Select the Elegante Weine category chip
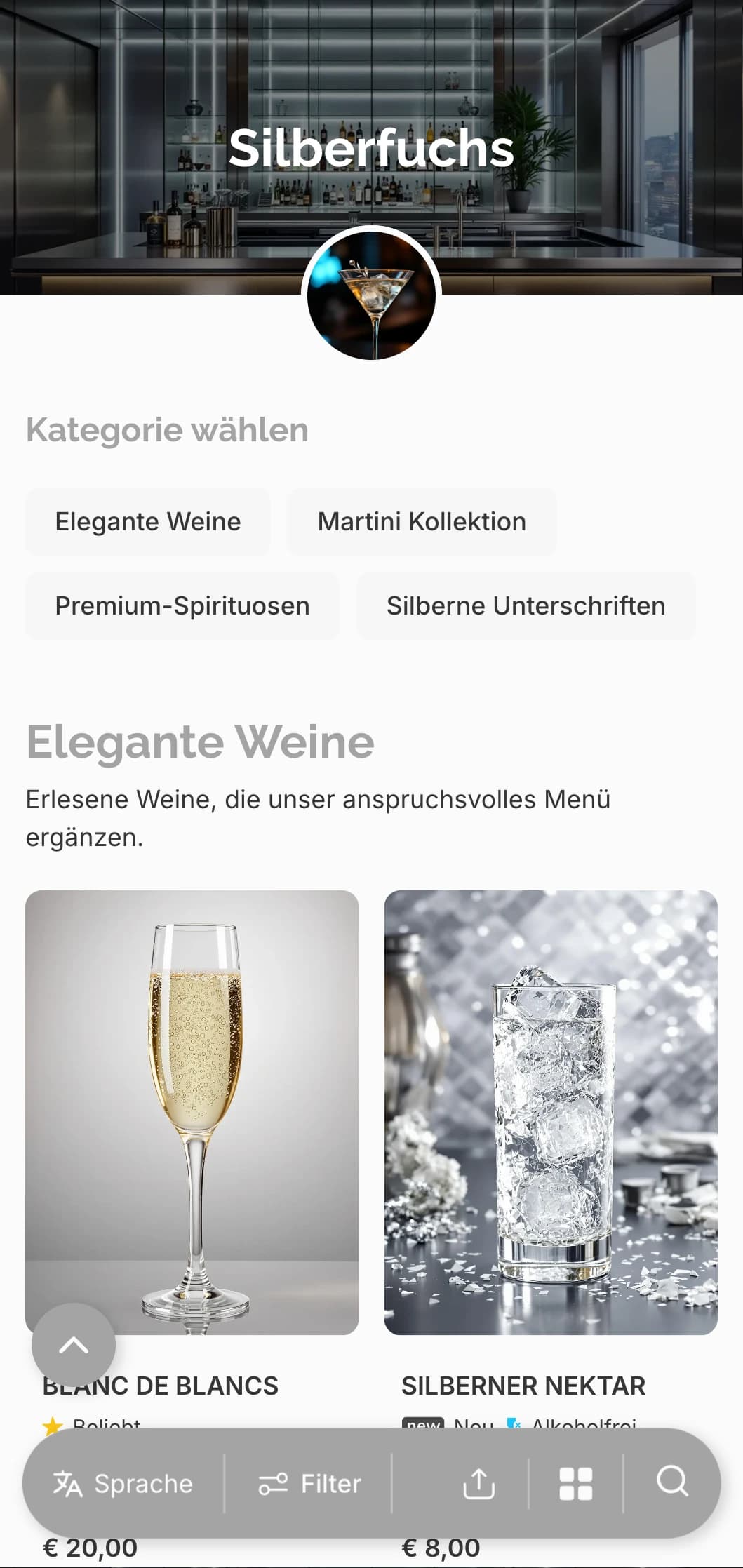 (148, 522)
